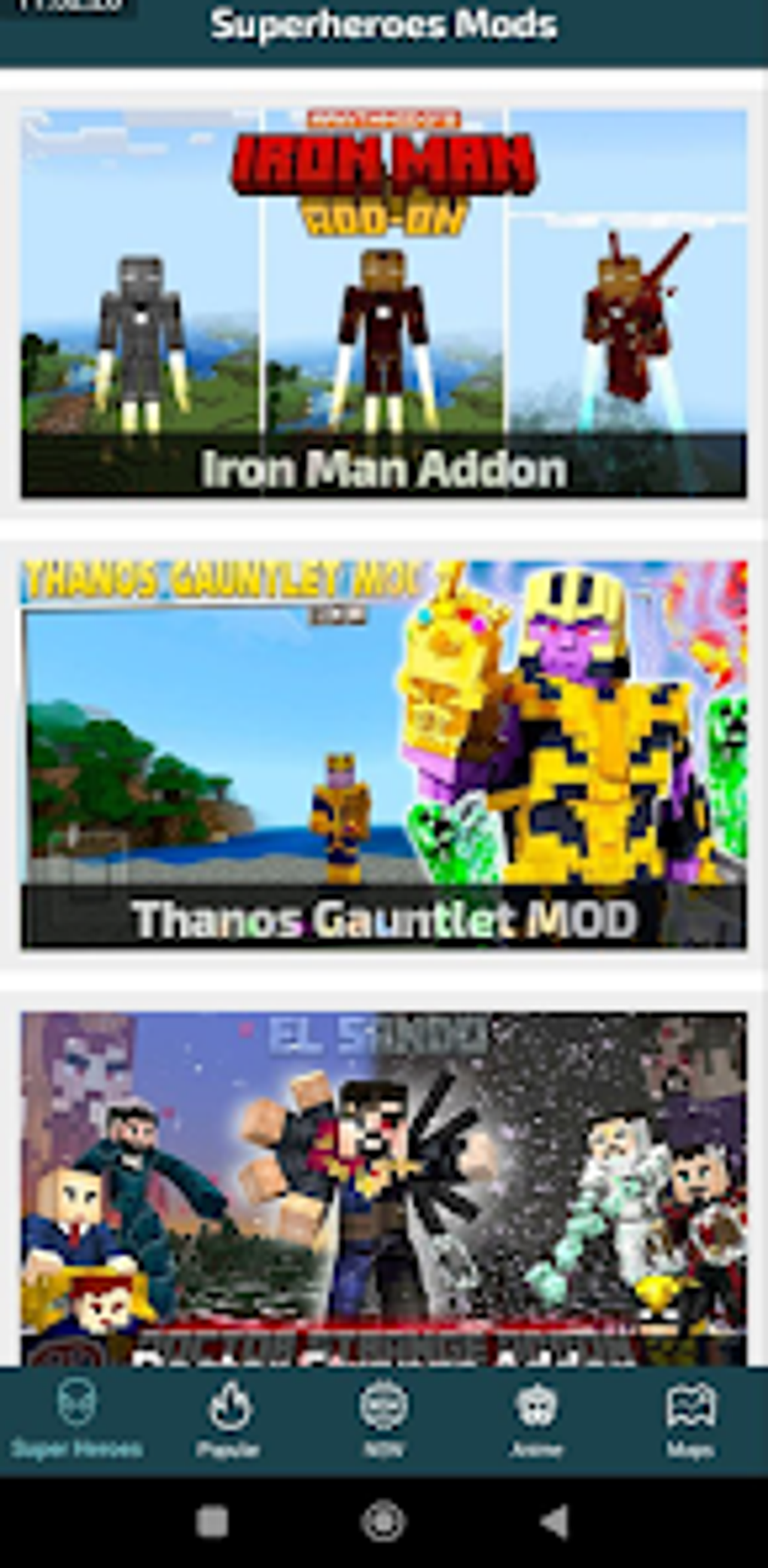This screenshot has height=1568, width=768.
Task: Open the Maps section
Action: [x=691, y=1416]
